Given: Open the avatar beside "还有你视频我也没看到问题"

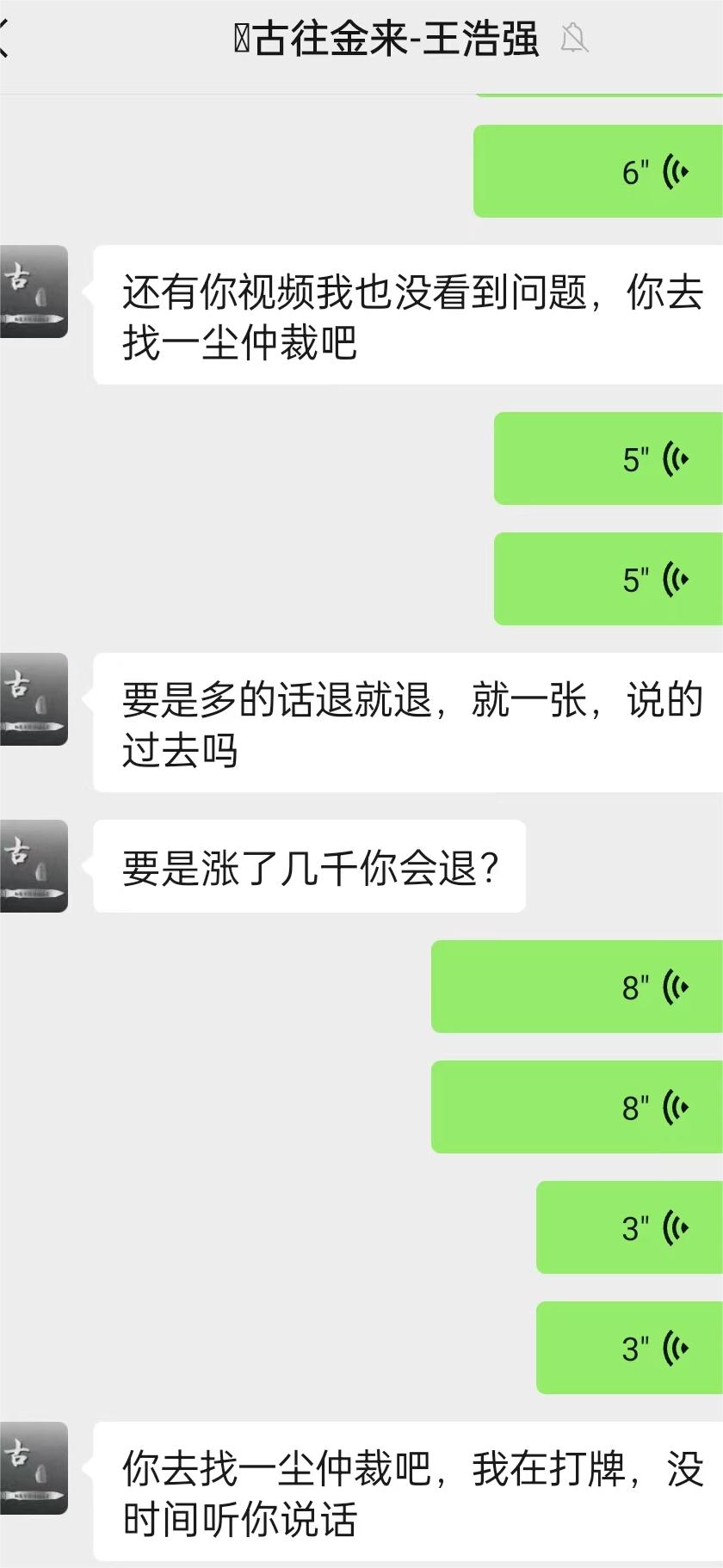Looking at the screenshot, I should pyautogui.click(x=34, y=292).
